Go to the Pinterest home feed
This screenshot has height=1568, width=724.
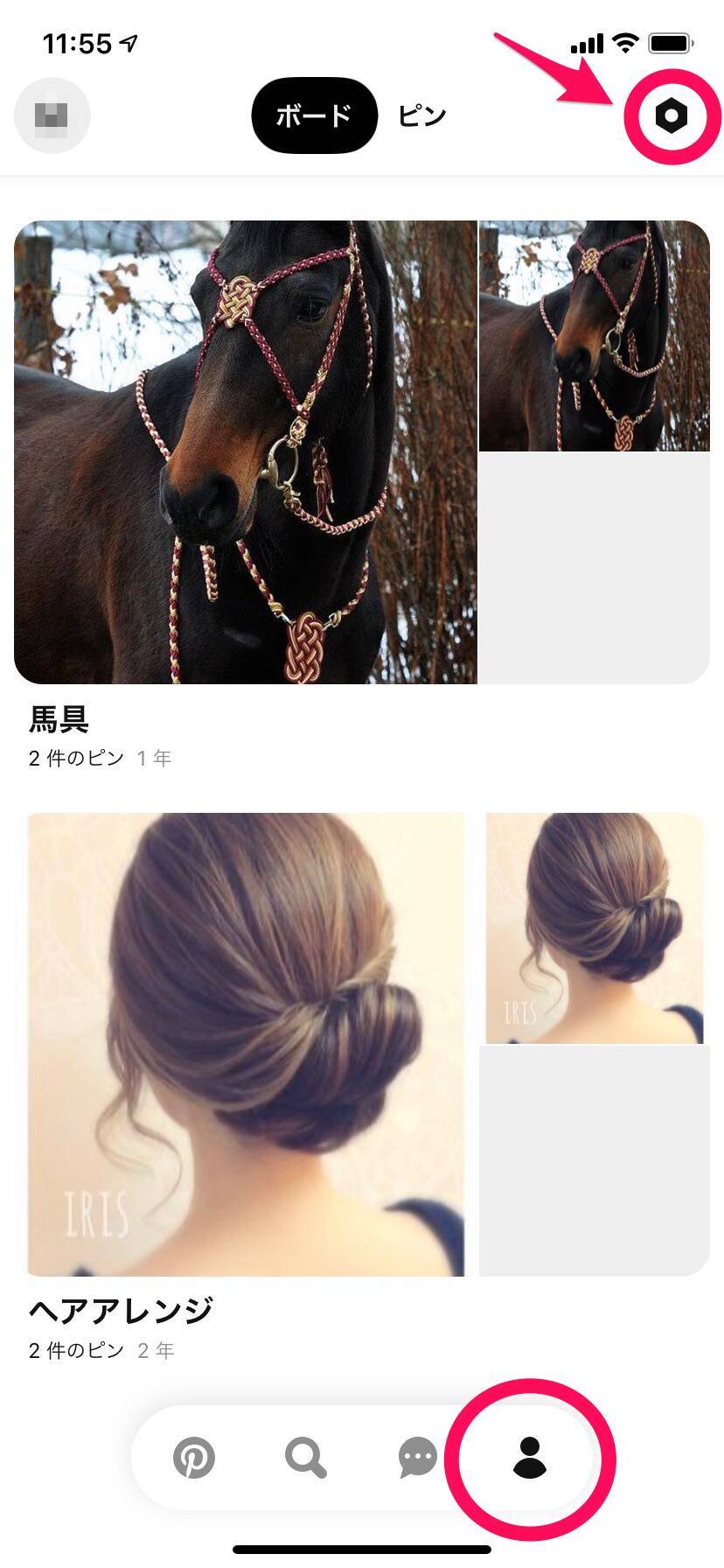click(193, 1458)
